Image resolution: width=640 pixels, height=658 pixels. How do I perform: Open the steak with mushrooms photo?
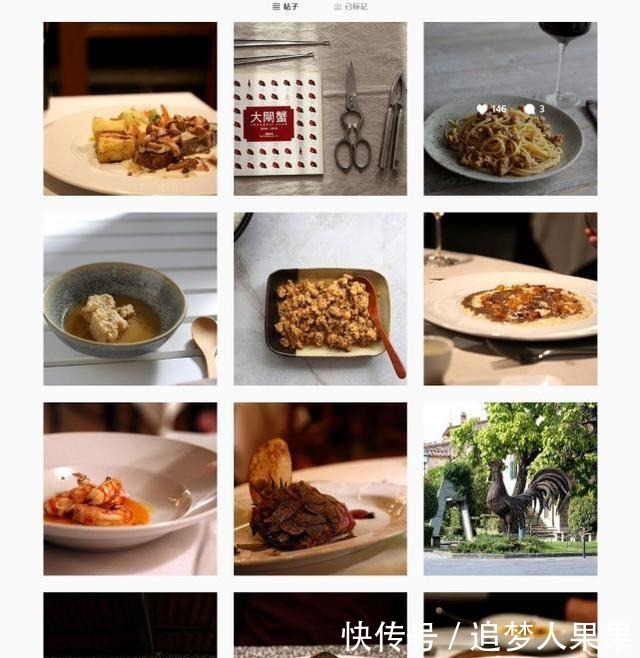130,108
